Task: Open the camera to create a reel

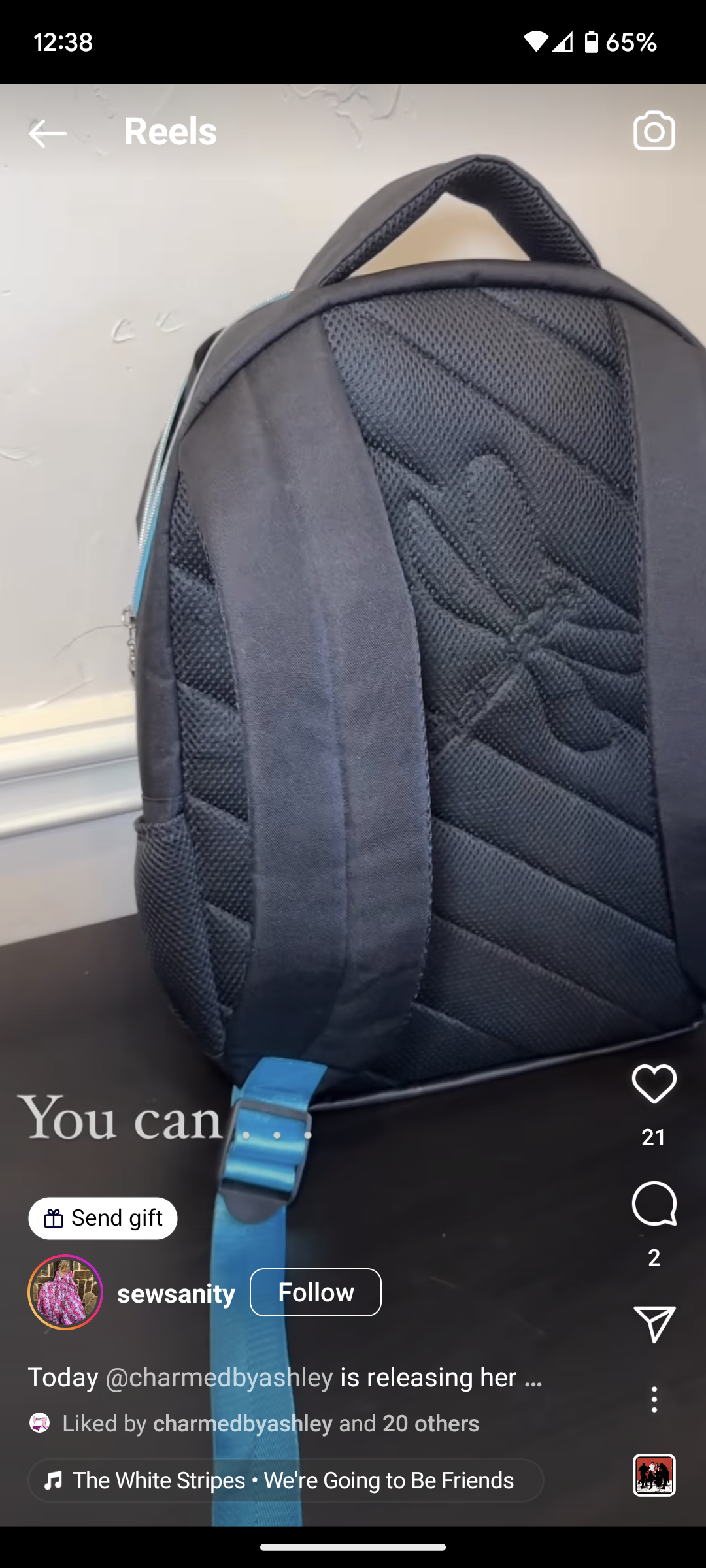Action: click(x=654, y=131)
